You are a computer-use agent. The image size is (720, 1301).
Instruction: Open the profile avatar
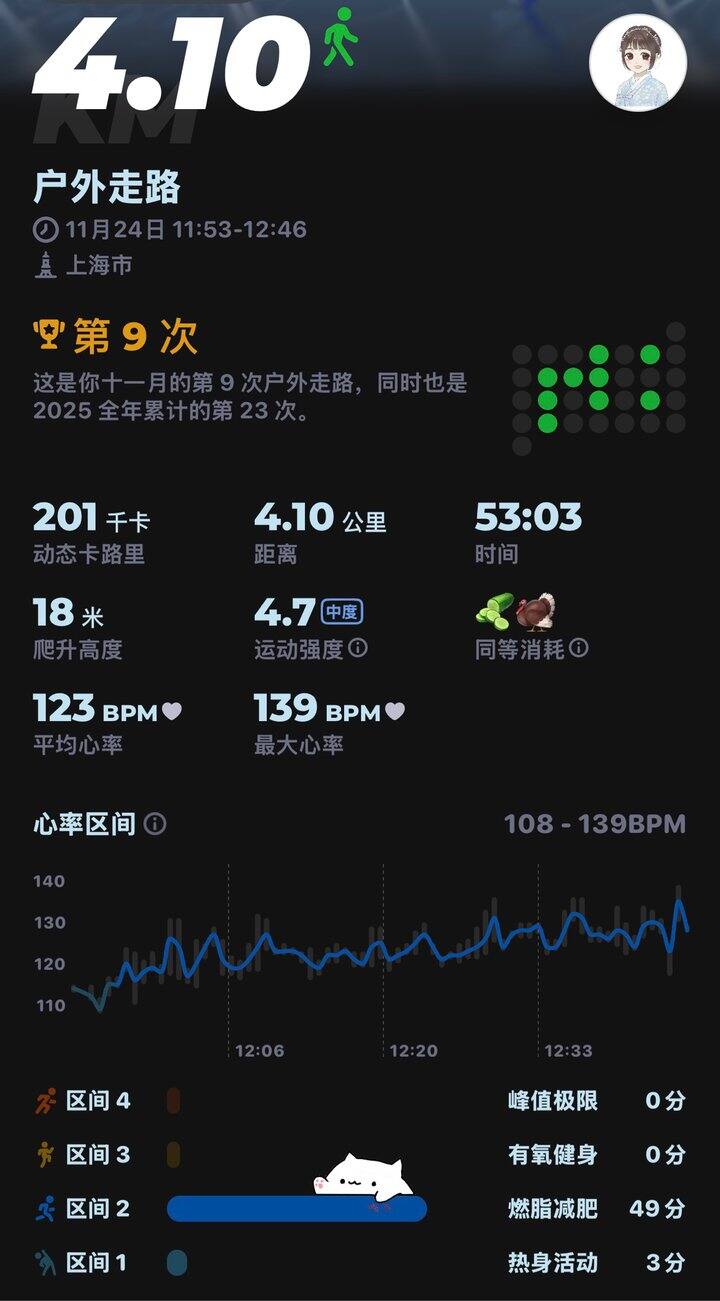coord(638,62)
